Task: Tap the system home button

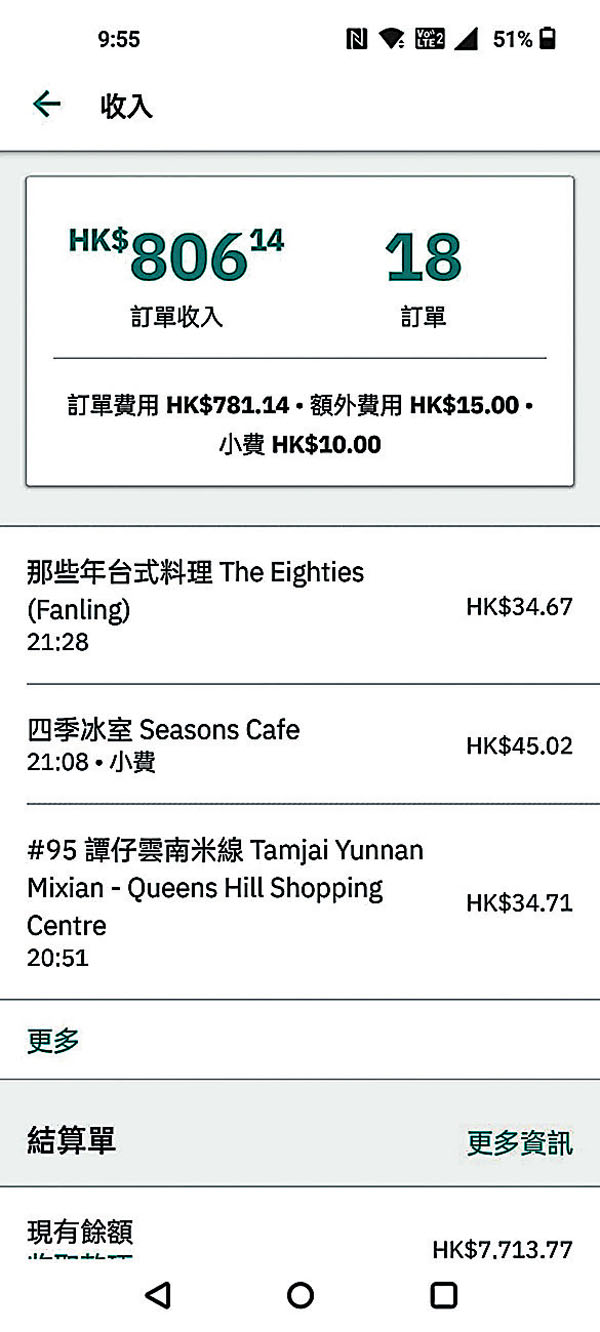Action: tap(300, 1295)
